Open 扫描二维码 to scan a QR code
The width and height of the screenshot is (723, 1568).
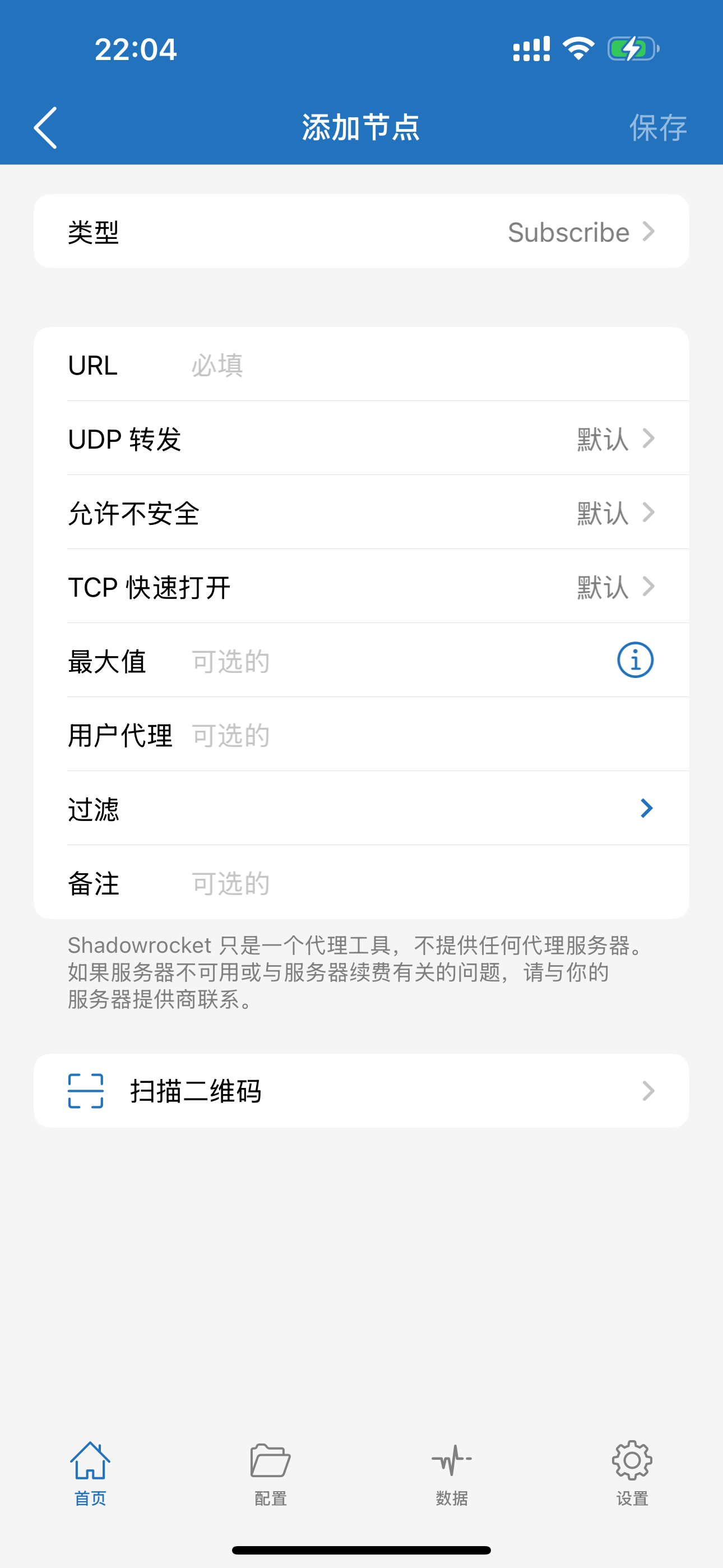(x=361, y=1091)
